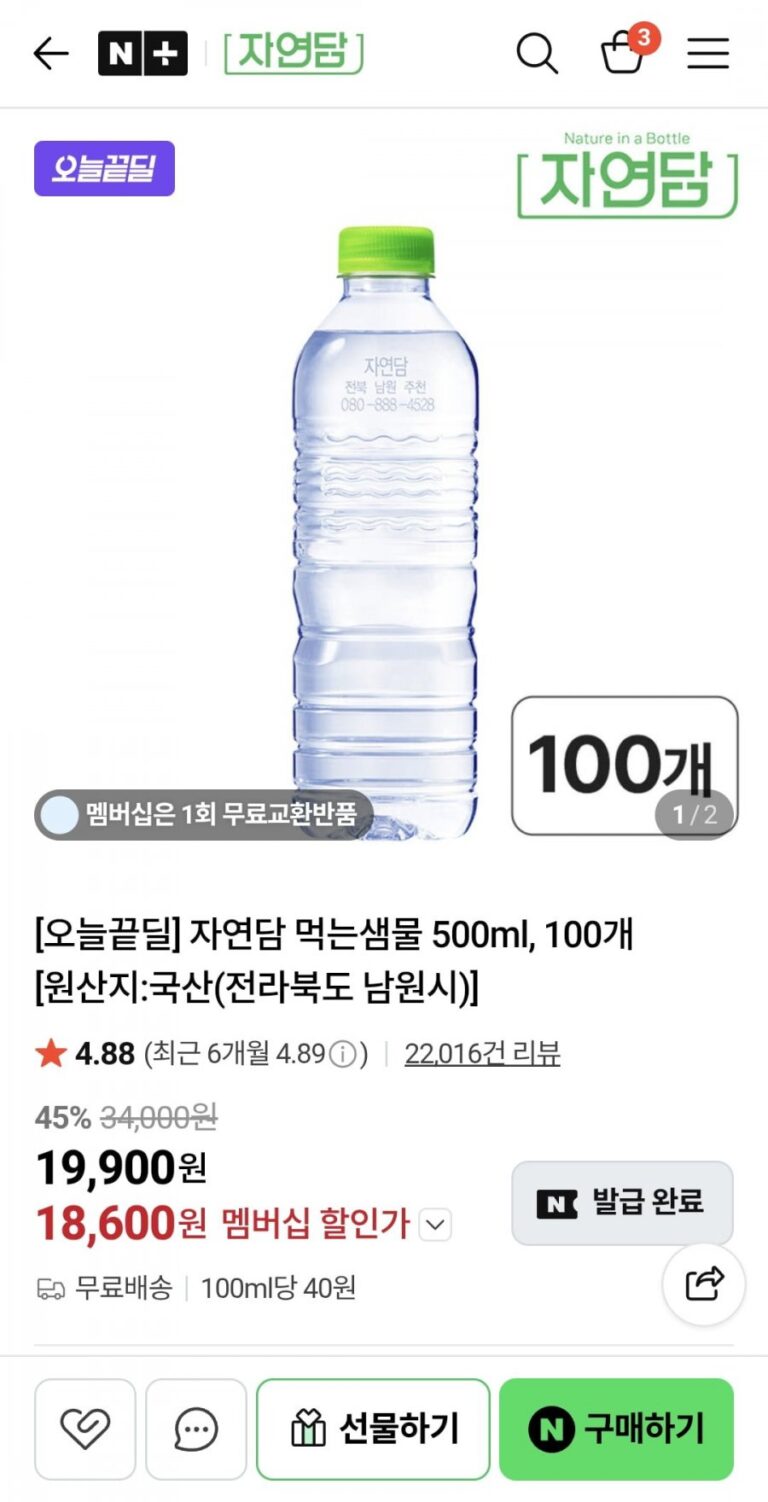Tap the 발급 완료 coupon button
This screenshot has width=768, height=1502.
622,1202
